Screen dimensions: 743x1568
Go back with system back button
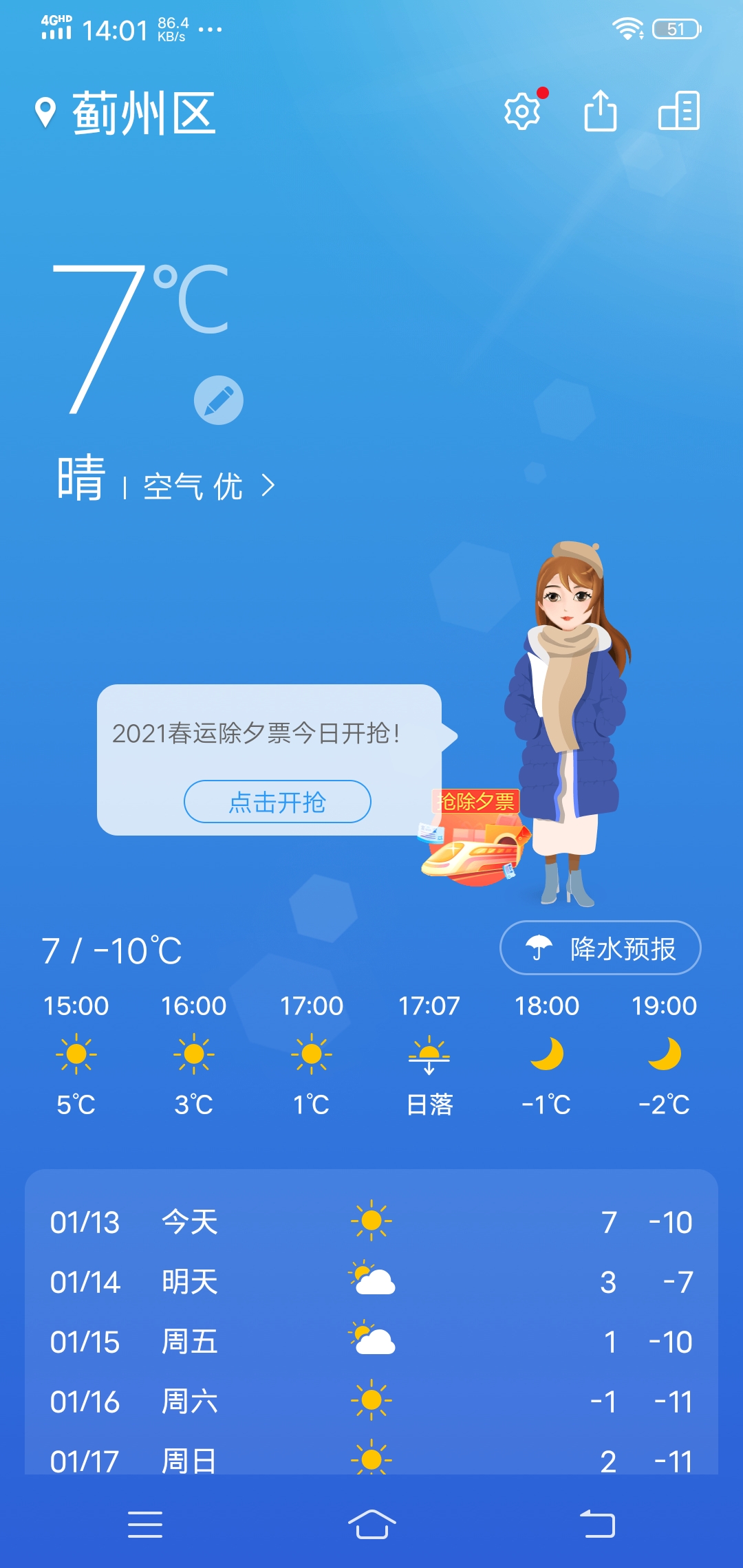pos(597,1524)
